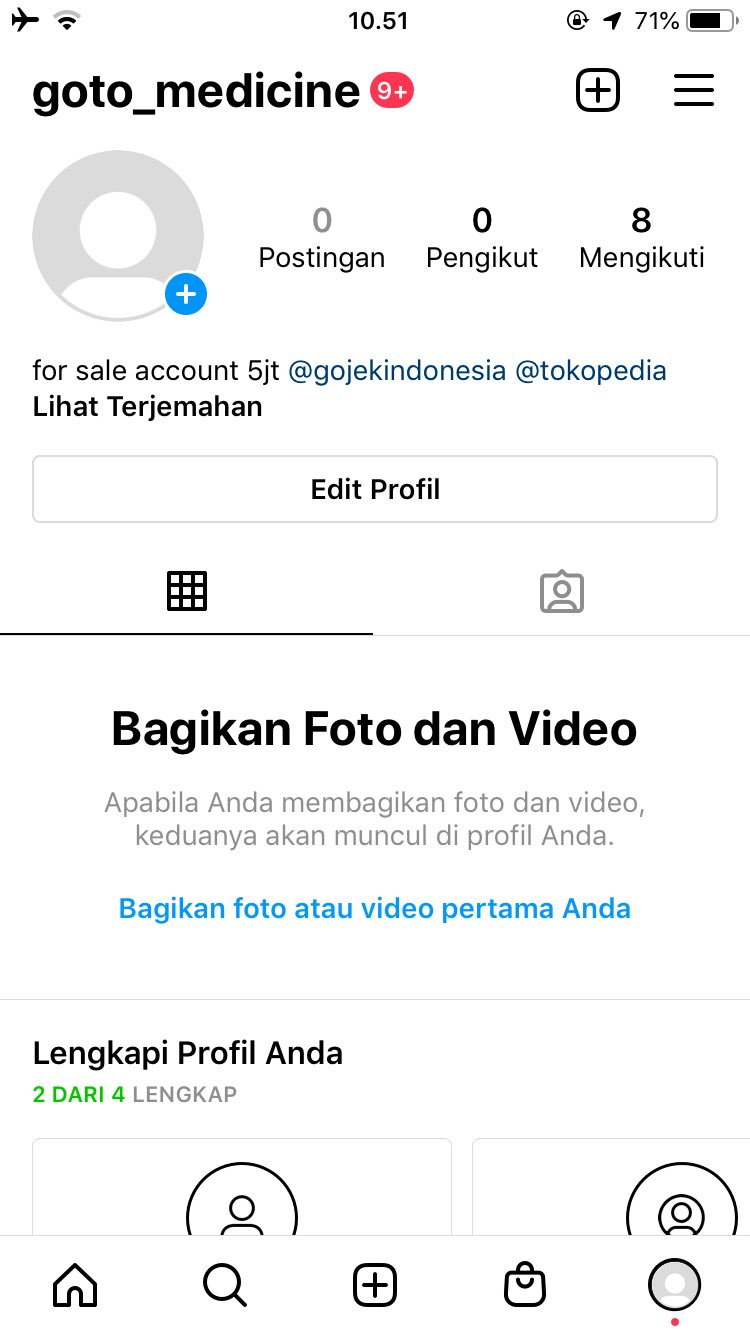Open the Shop bag tab
The image size is (750, 1334).
(525, 1284)
